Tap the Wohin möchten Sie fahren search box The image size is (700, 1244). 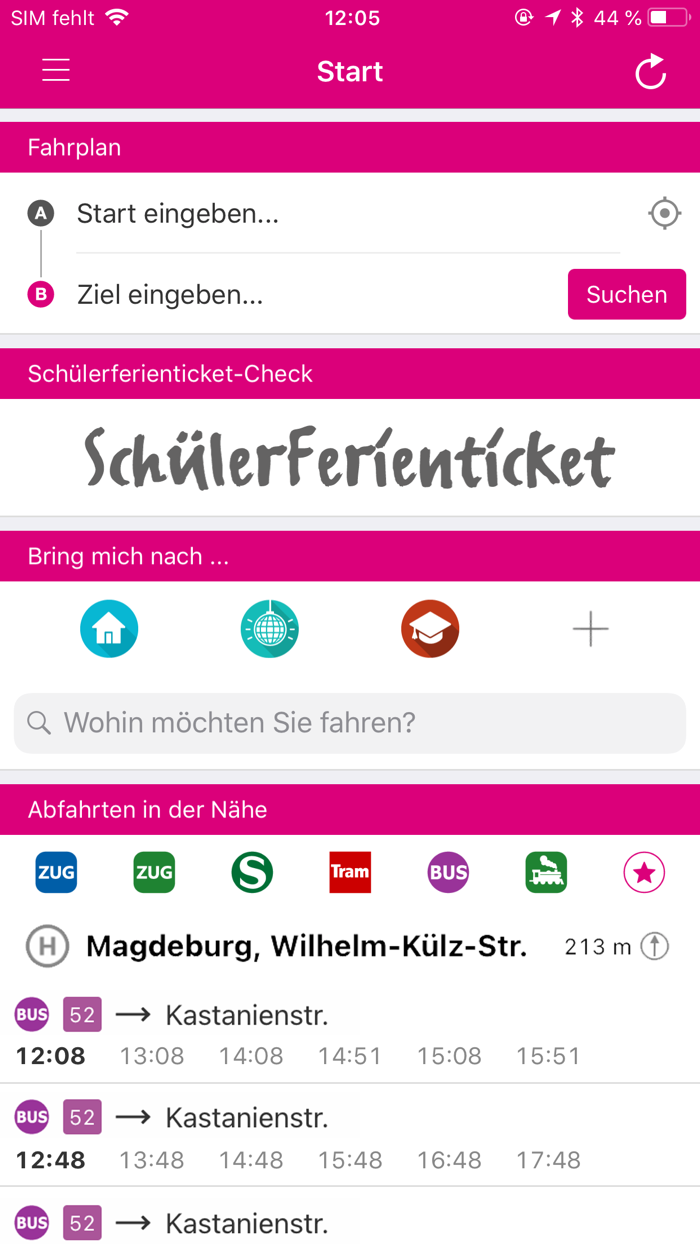pos(350,723)
